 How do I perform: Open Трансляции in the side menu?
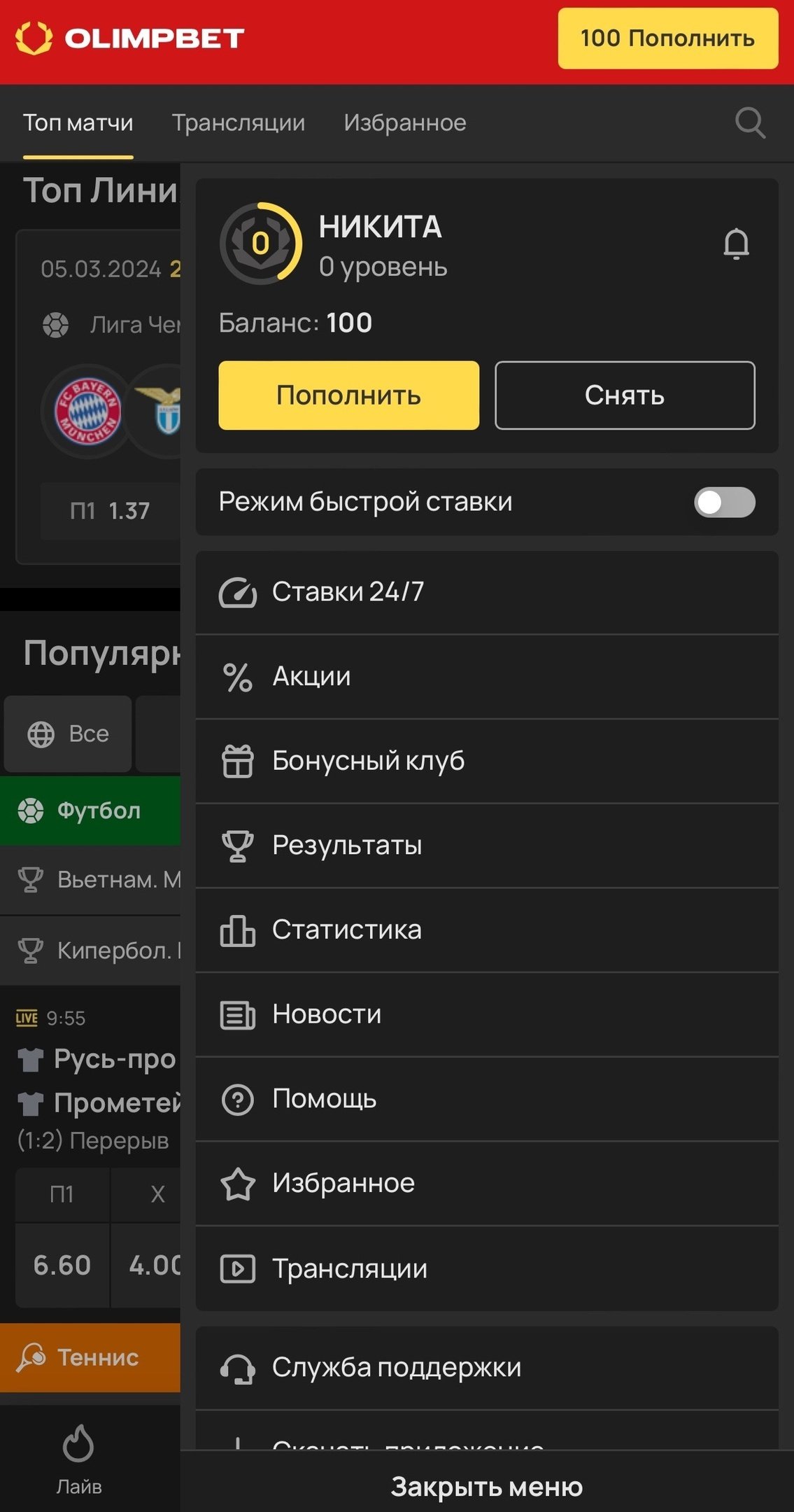coord(486,1268)
